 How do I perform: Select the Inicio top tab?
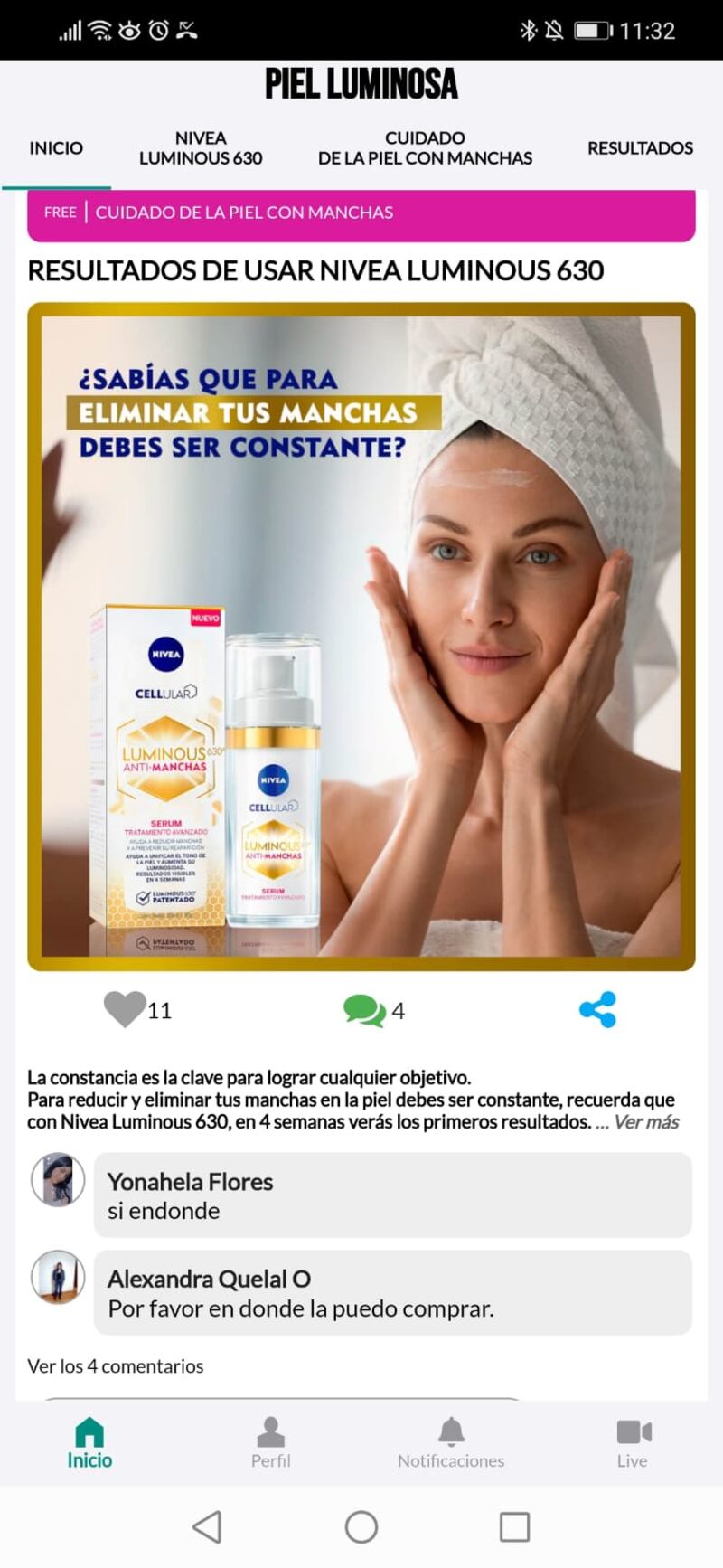click(x=56, y=148)
